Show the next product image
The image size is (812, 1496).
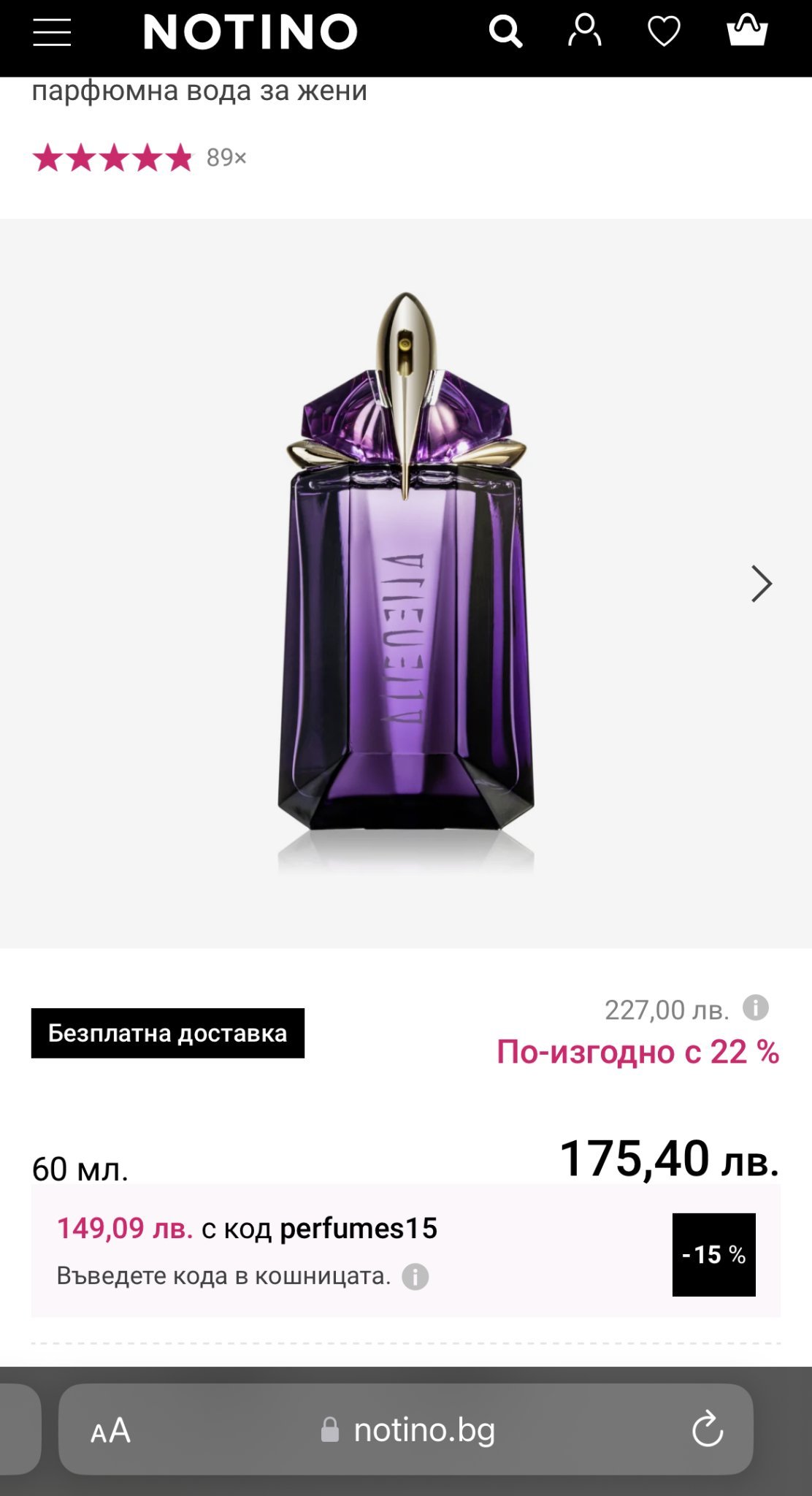tap(761, 584)
